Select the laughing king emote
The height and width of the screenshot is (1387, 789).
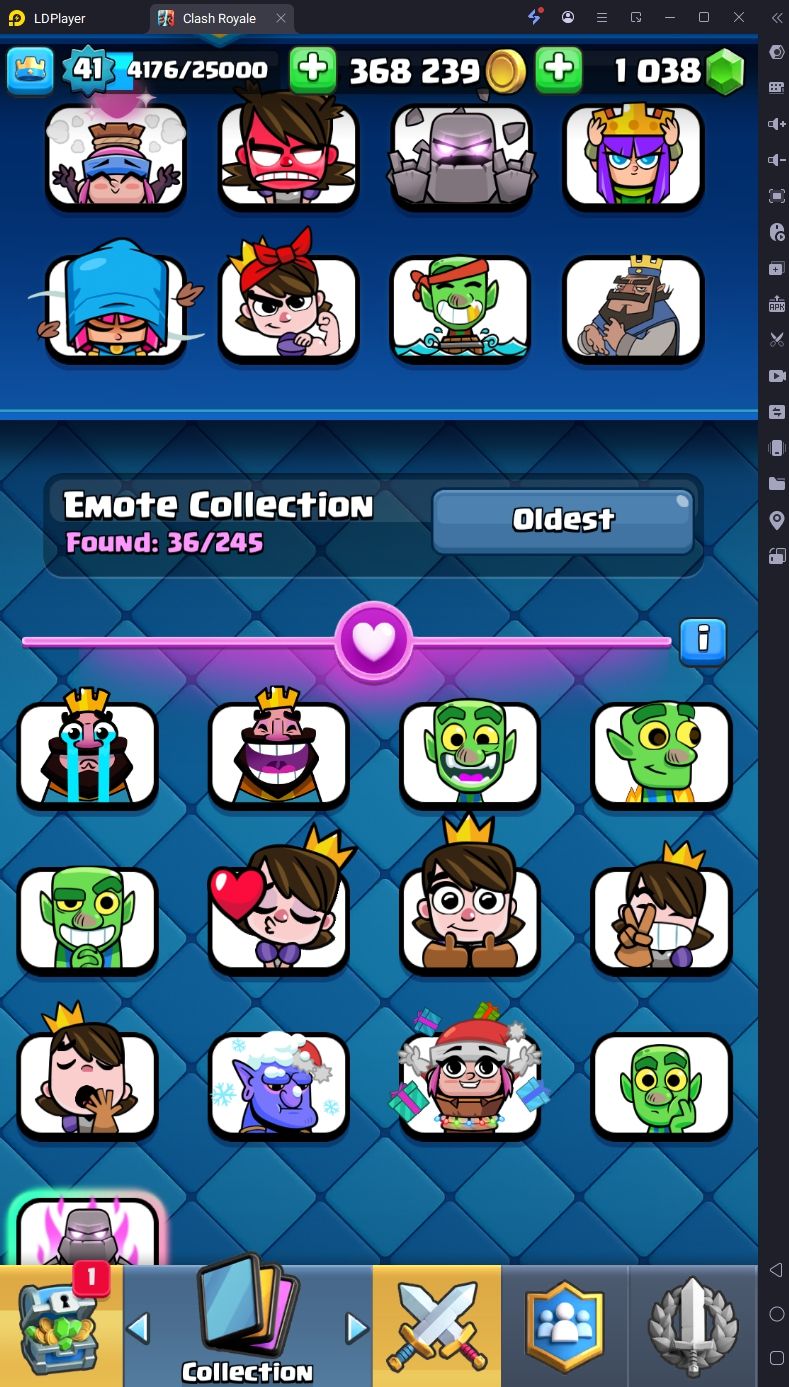pyautogui.click(x=279, y=748)
